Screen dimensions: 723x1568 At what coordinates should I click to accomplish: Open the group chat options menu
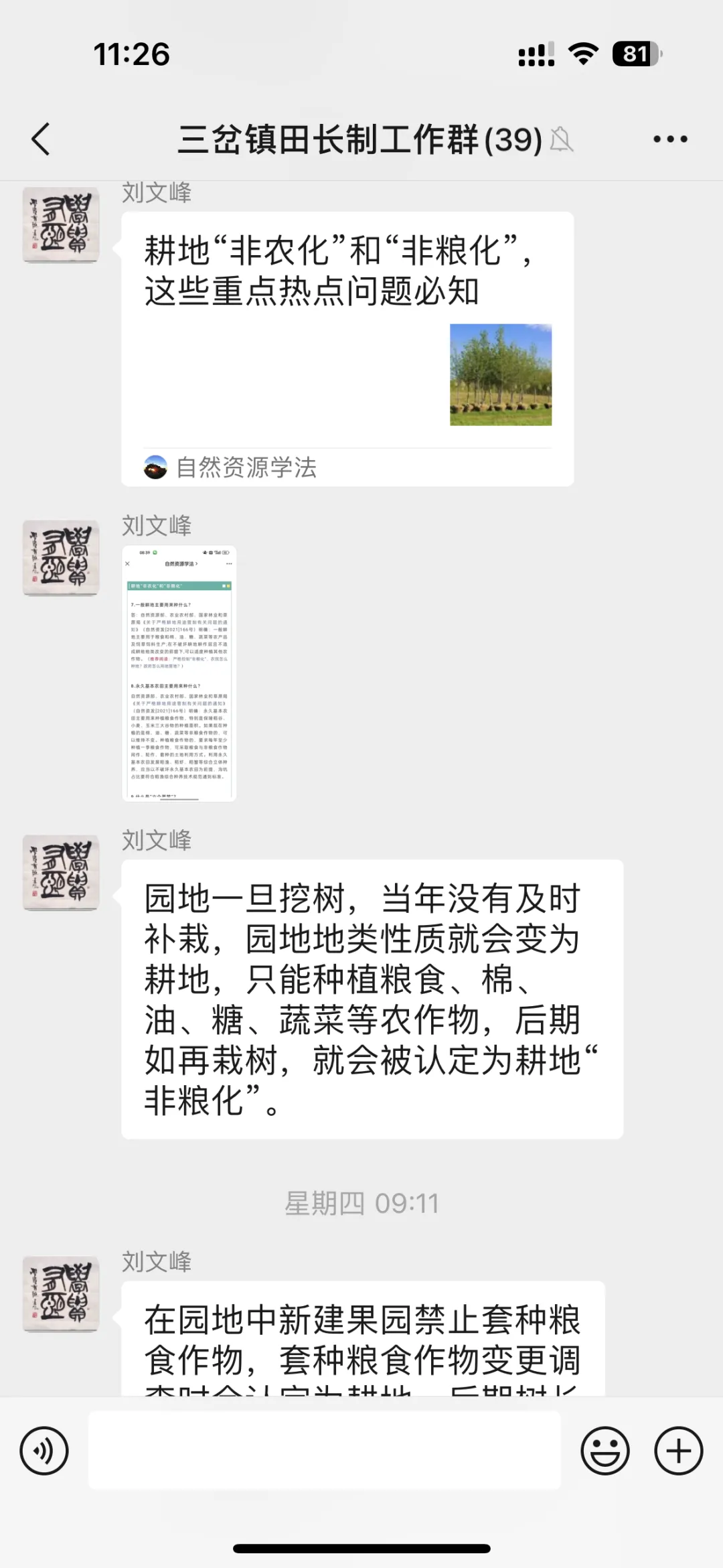pyautogui.click(x=670, y=139)
